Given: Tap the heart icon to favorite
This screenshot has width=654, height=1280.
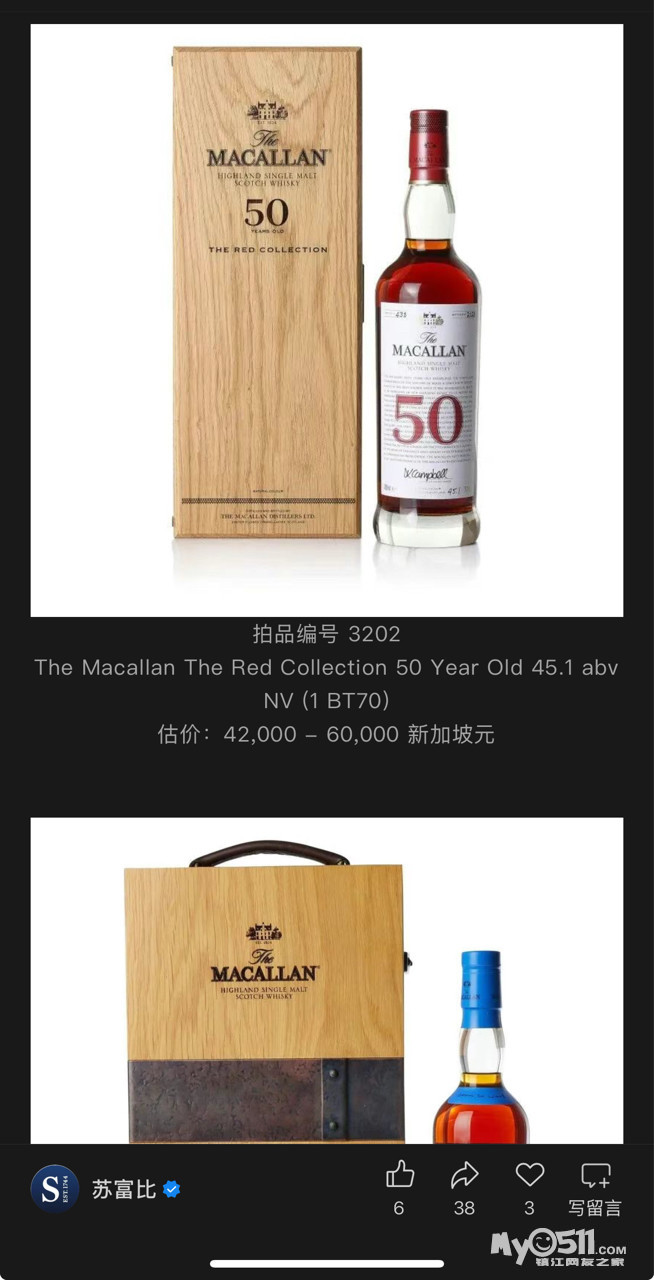Looking at the screenshot, I should click(x=530, y=1174).
